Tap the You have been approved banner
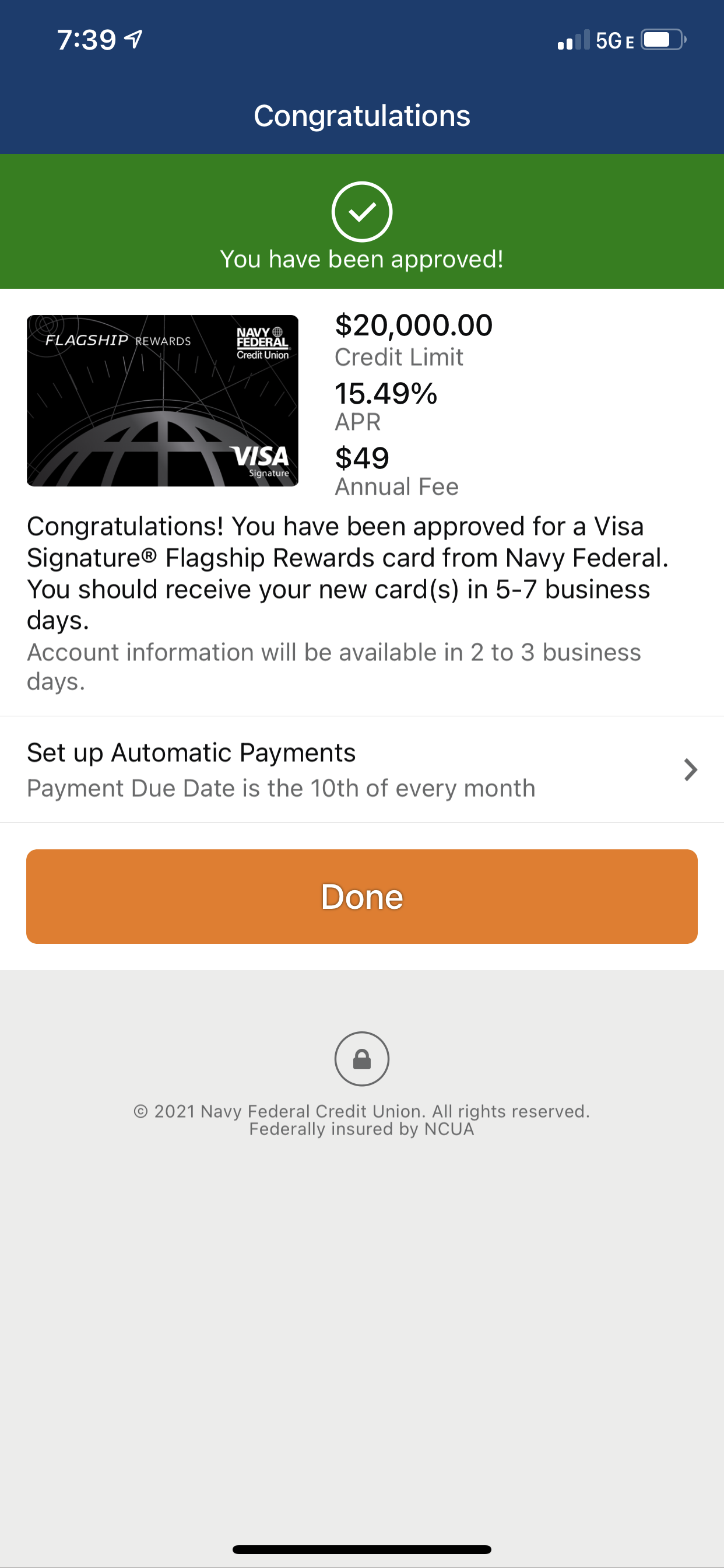The width and height of the screenshot is (724, 1568). 362,257
